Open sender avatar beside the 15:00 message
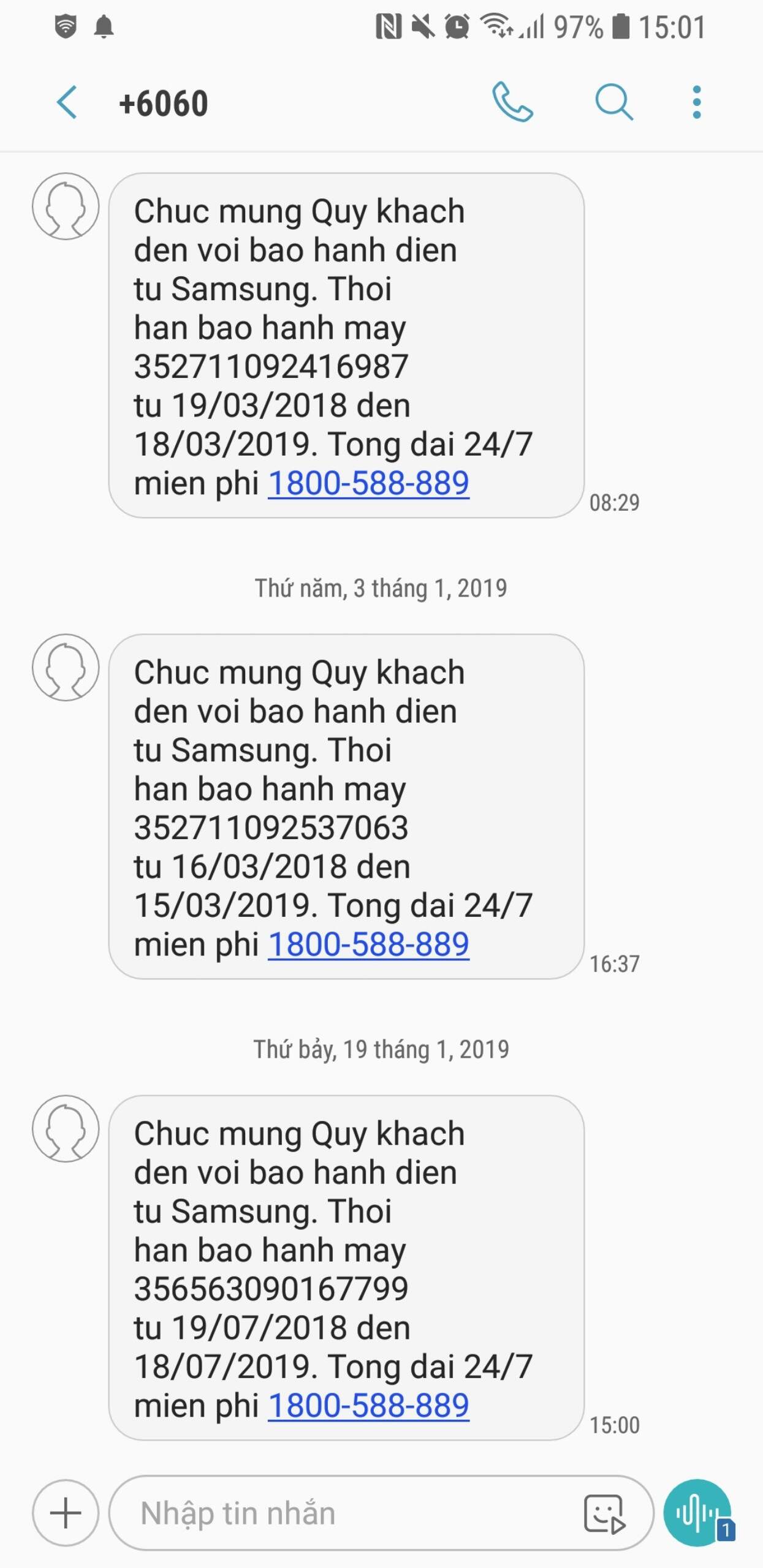The height and width of the screenshot is (1568, 763). 66,1128
